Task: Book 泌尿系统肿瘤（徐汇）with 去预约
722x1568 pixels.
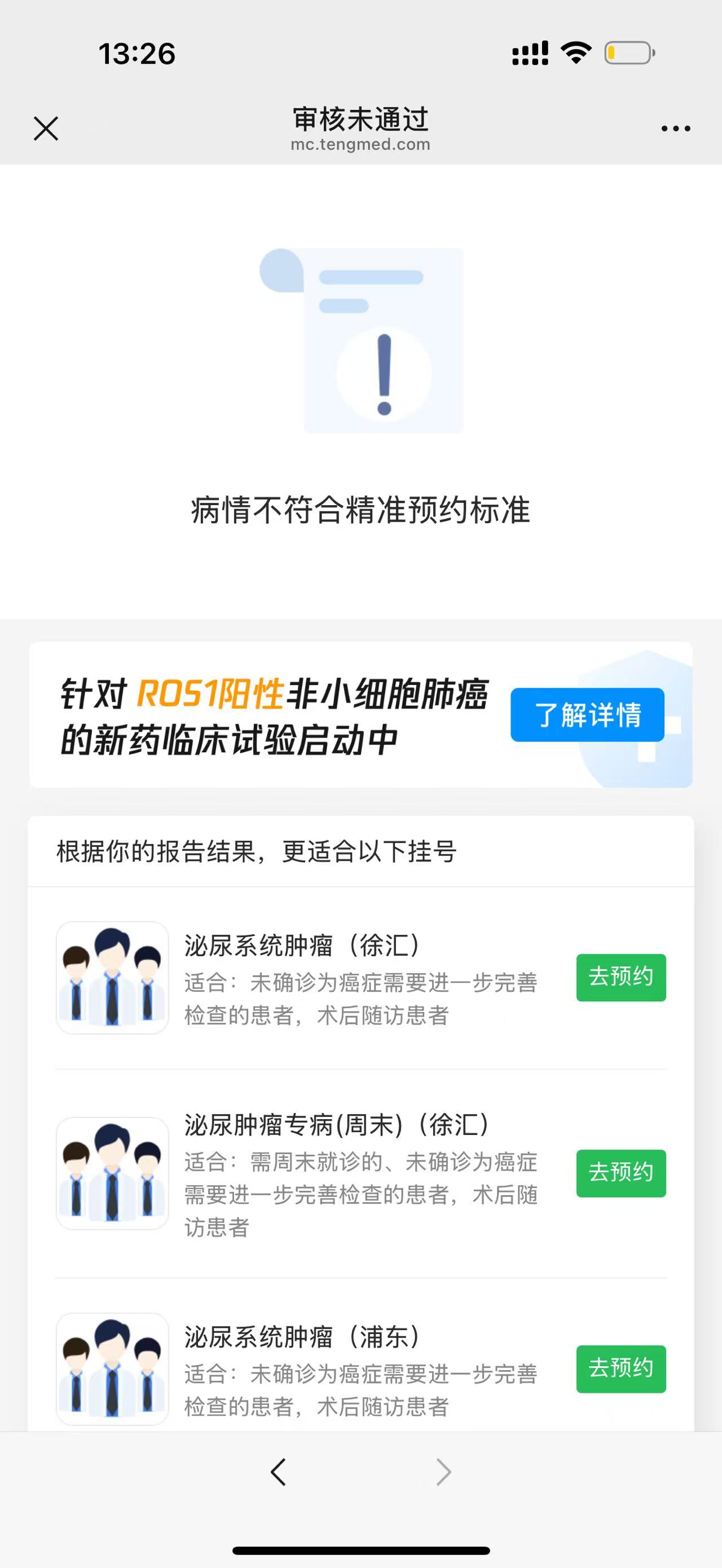Action: pos(621,977)
